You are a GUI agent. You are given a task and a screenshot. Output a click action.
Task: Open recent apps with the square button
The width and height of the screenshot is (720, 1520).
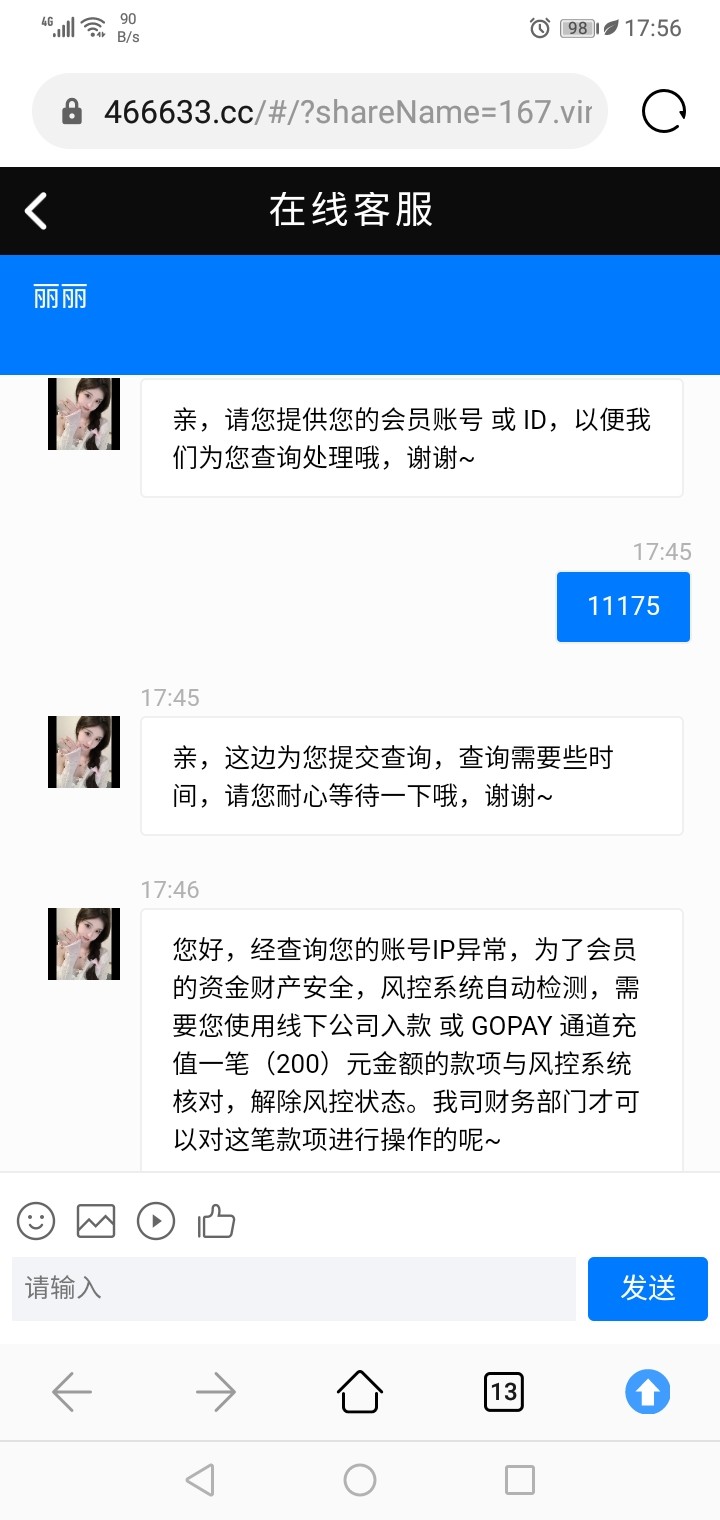click(520, 1480)
